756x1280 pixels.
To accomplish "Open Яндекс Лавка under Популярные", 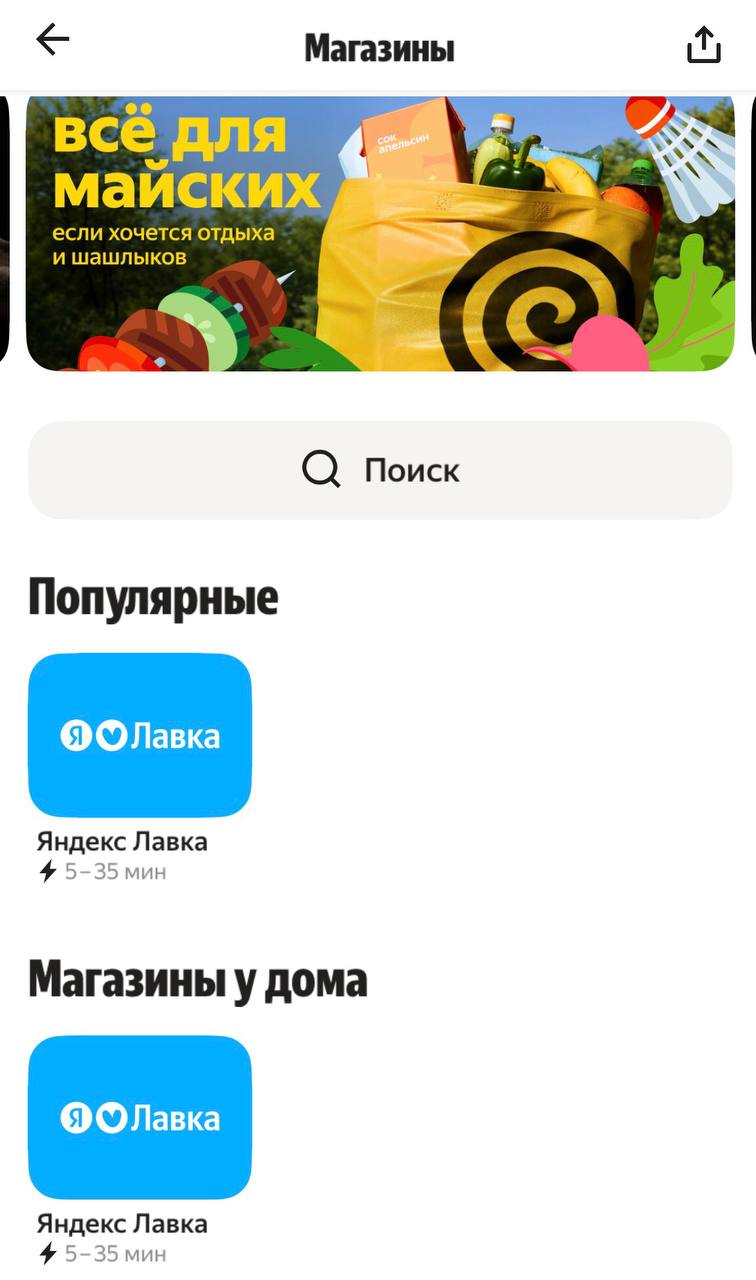I will 140,735.
